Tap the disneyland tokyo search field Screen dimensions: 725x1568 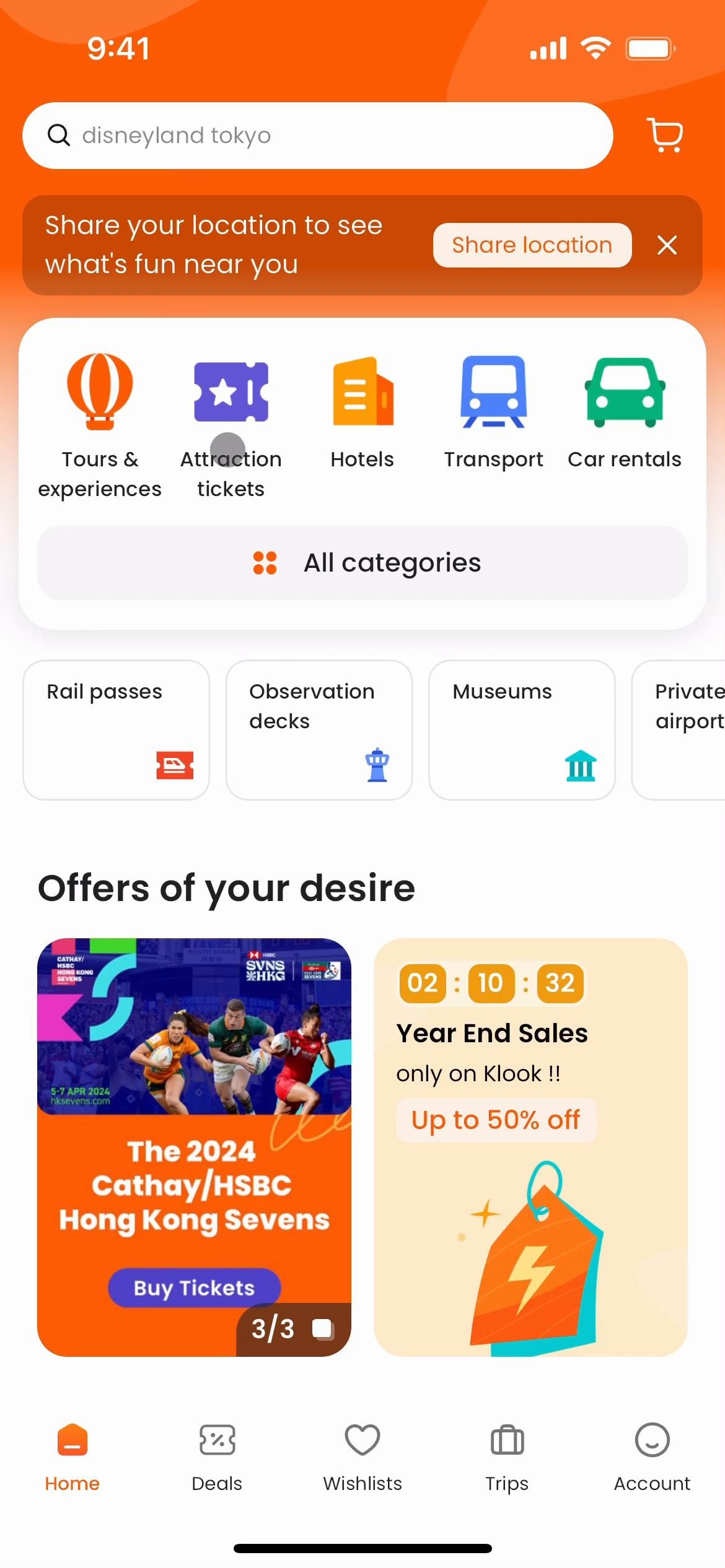(317, 136)
